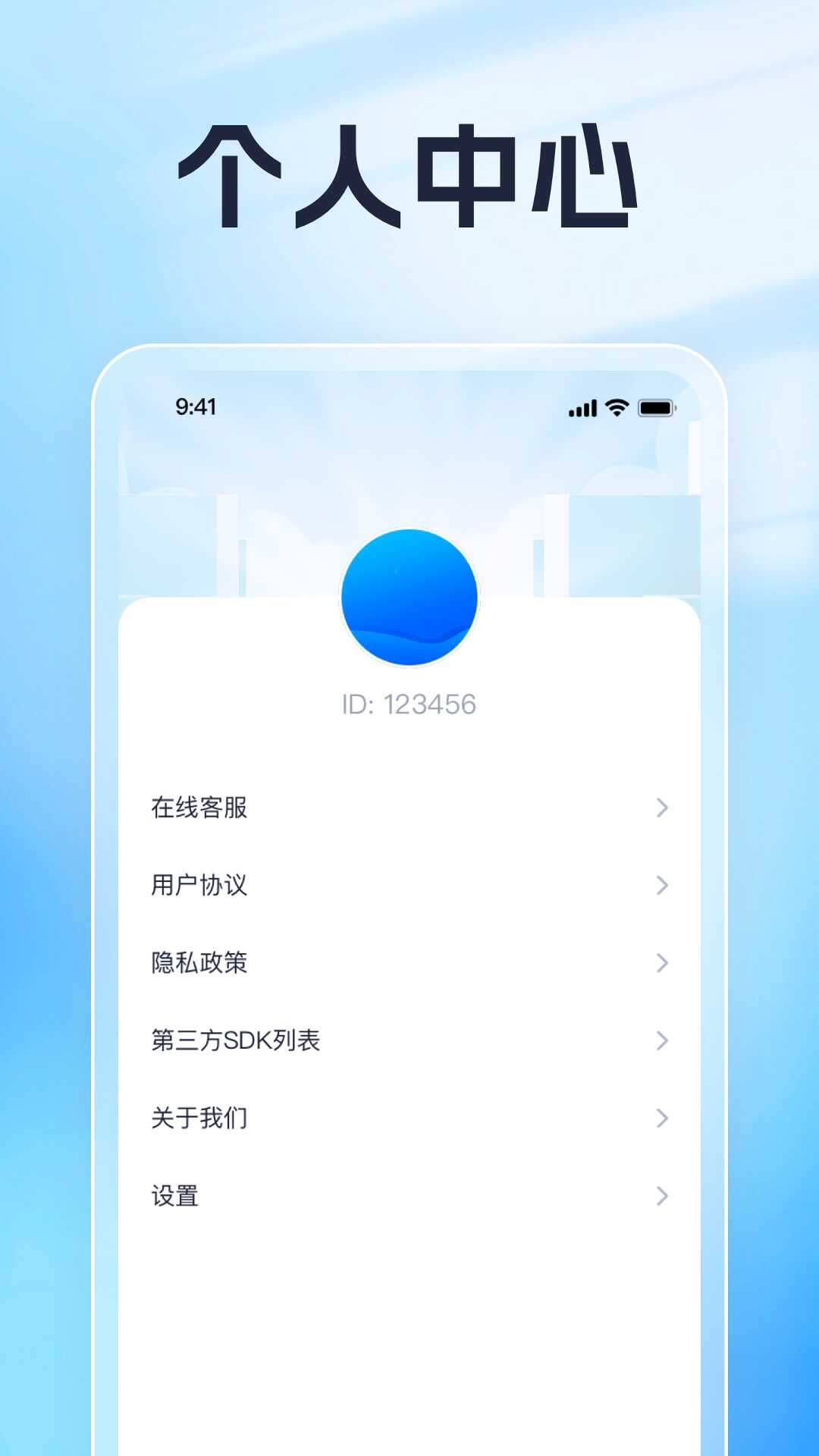Click the chevron beside 第三方SDK列表
The image size is (819, 1456).
(661, 1040)
